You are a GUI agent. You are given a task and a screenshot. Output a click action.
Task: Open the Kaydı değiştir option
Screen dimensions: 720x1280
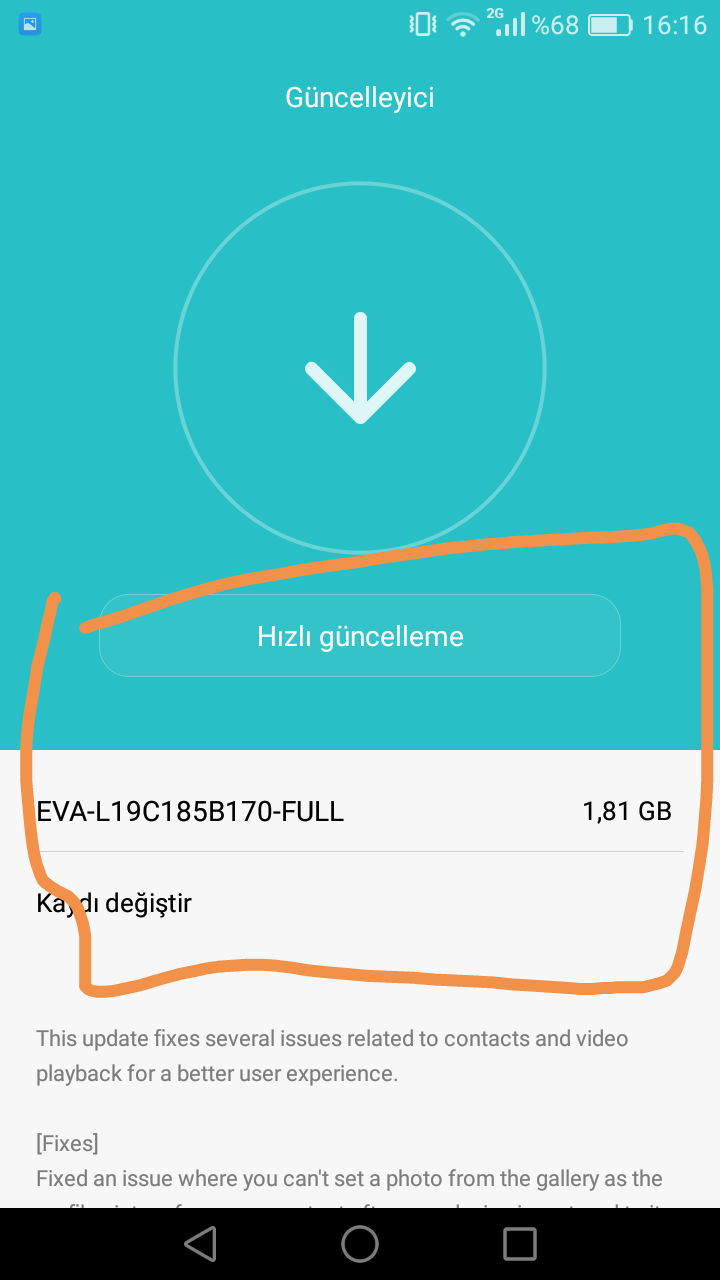click(x=114, y=903)
